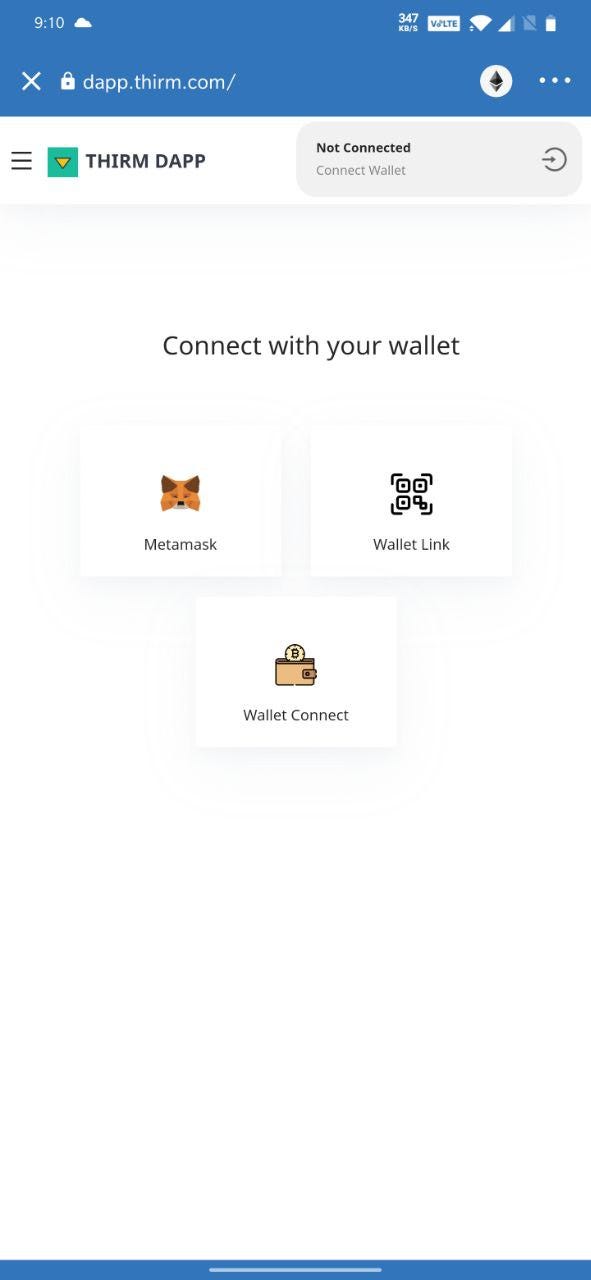Select the Wallet Connect option
Viewport: 591px width, 1280px height.
(x=296, y=672)
